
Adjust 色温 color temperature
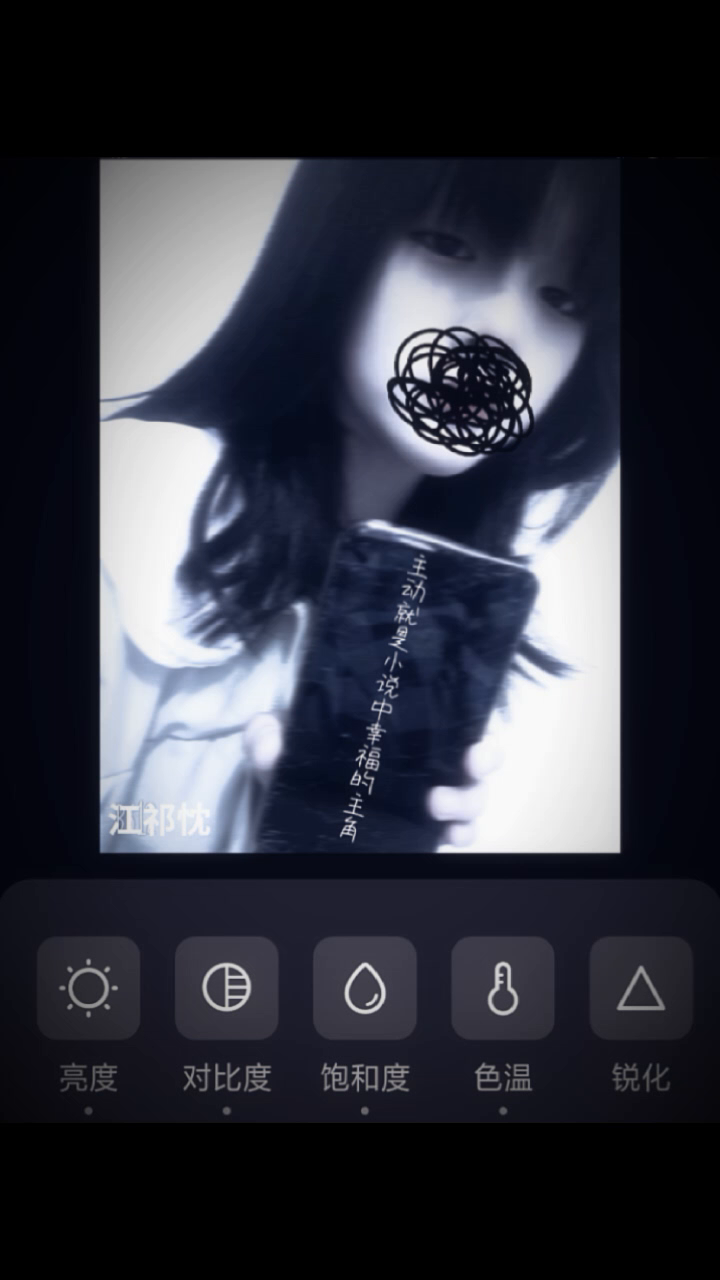pos(502,988)
